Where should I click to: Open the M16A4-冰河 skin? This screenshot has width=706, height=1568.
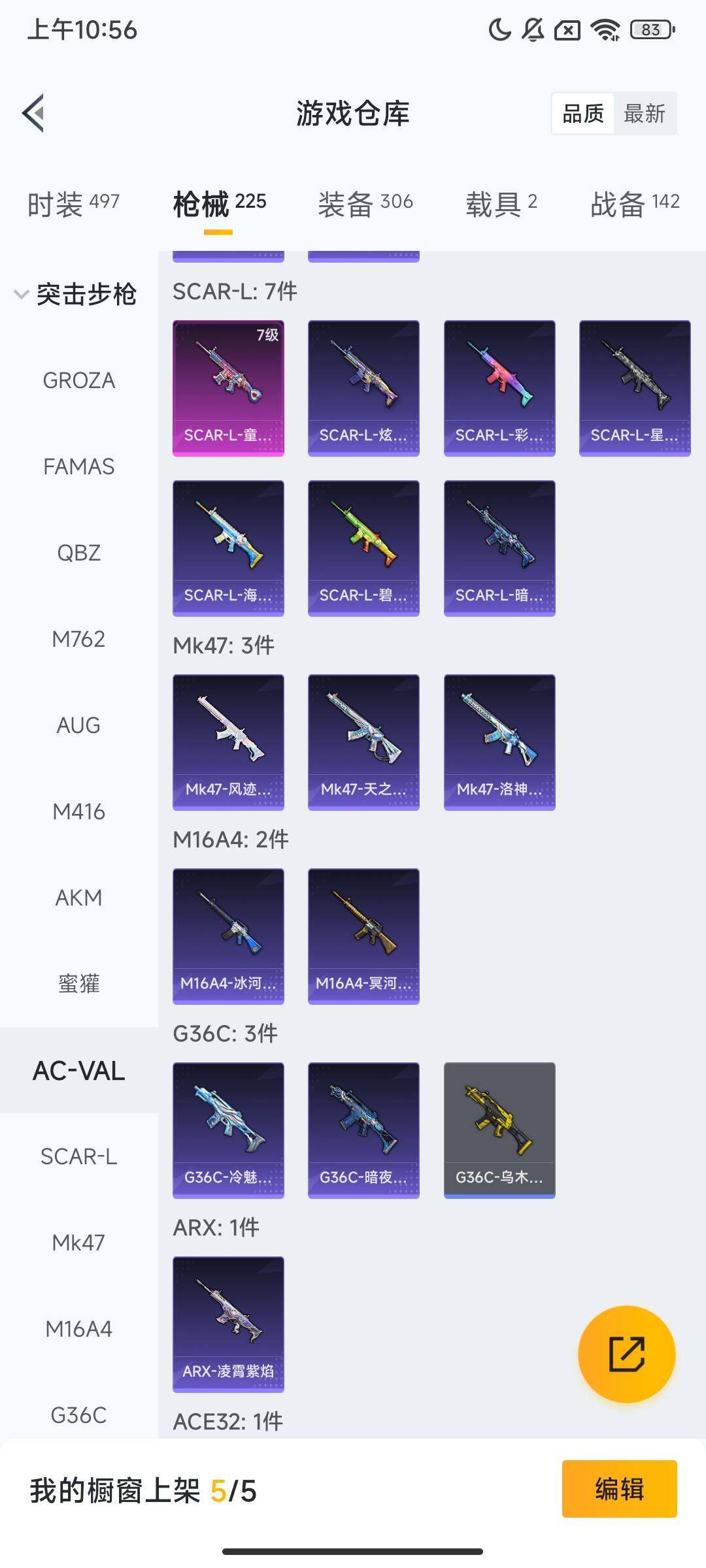click(x=228, y=936)
